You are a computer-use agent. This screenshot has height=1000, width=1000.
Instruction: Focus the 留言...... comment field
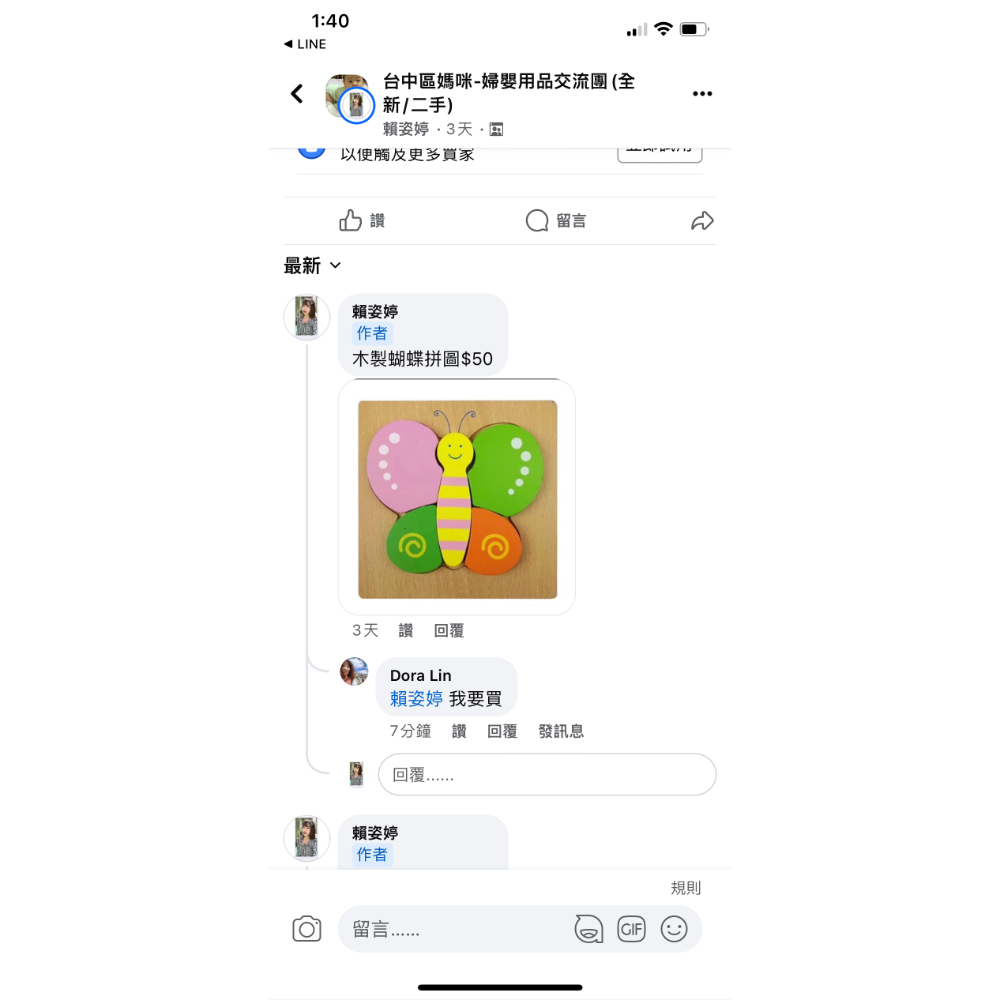[x=450, y=929]
